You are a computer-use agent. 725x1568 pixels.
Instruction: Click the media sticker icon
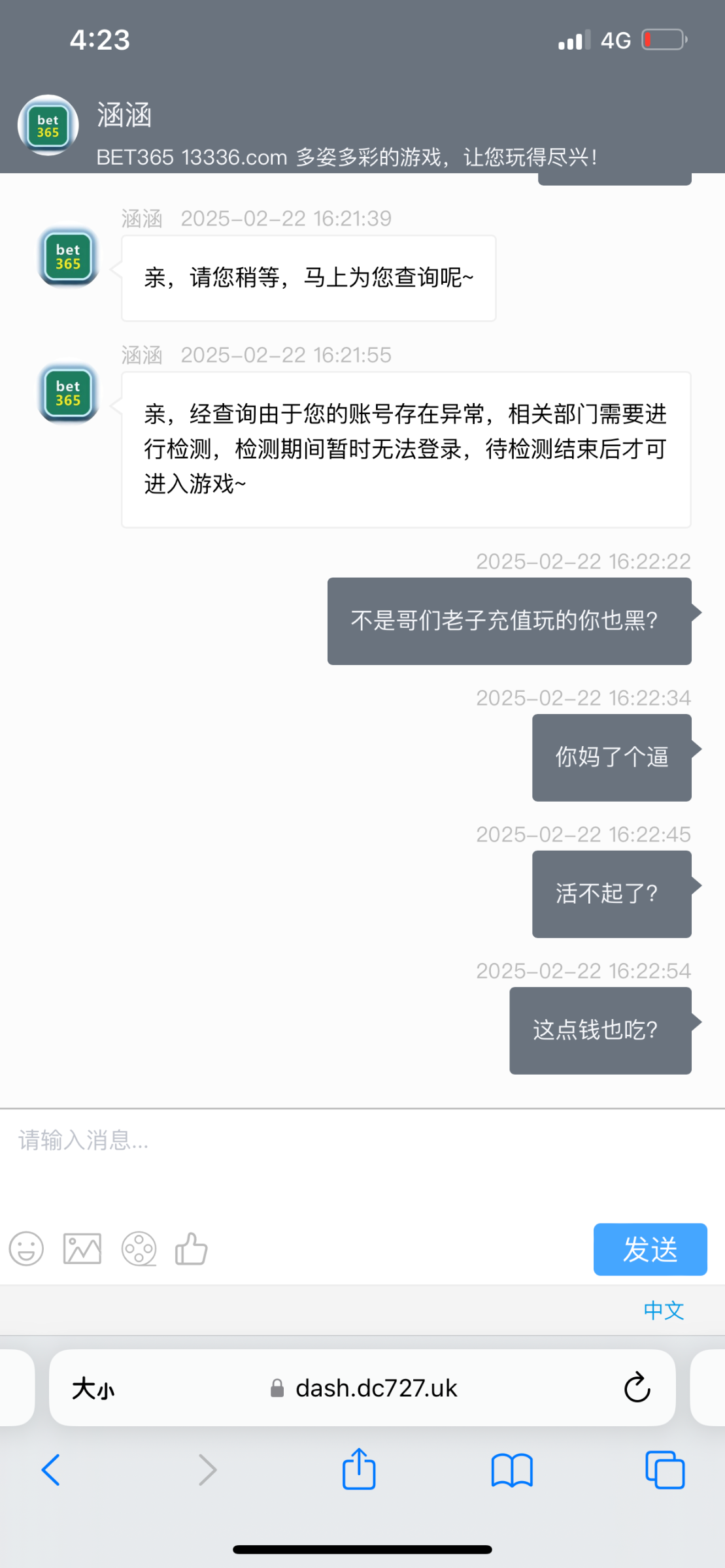click(x=137, y=1249)
